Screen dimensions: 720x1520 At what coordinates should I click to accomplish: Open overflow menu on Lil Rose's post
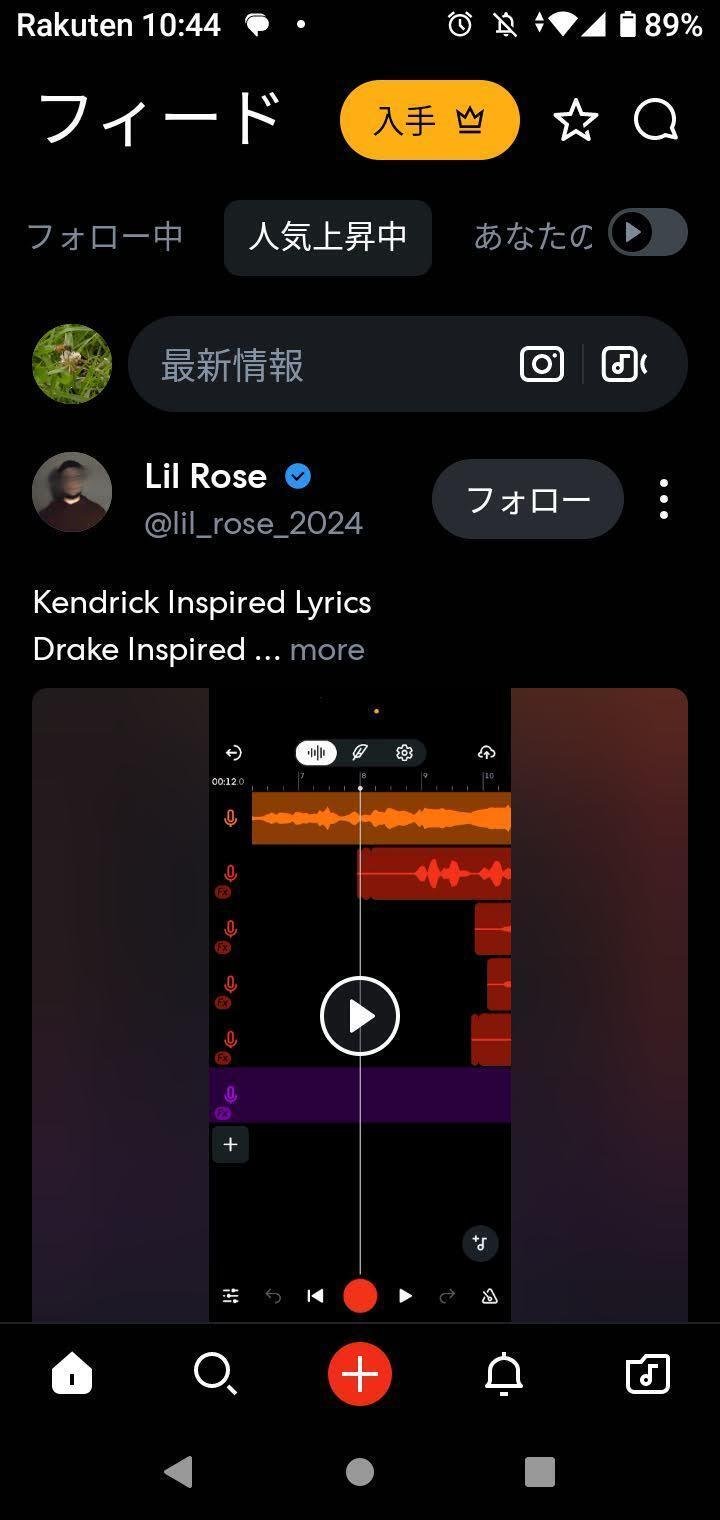pyautogui.click(x=664, y=499)
